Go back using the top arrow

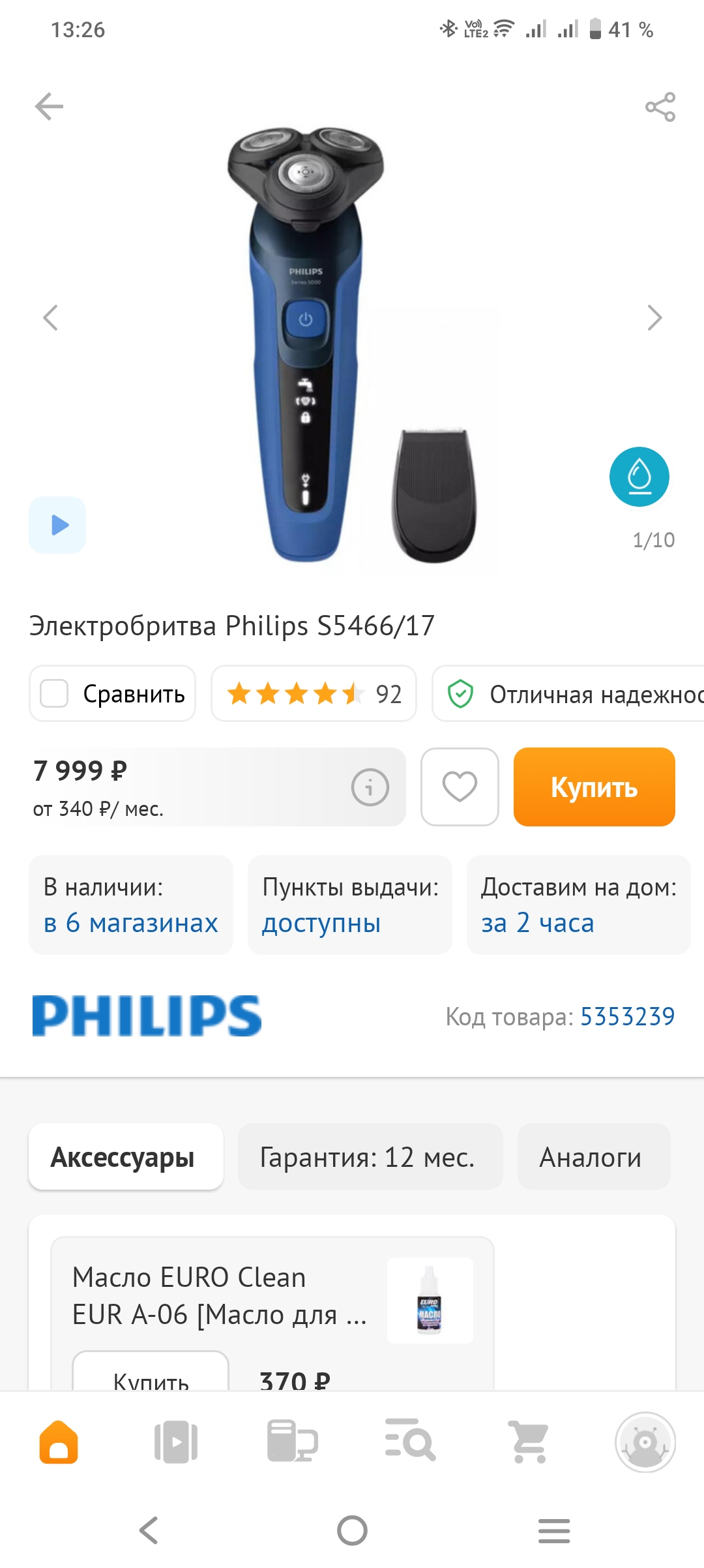(49, 107)
